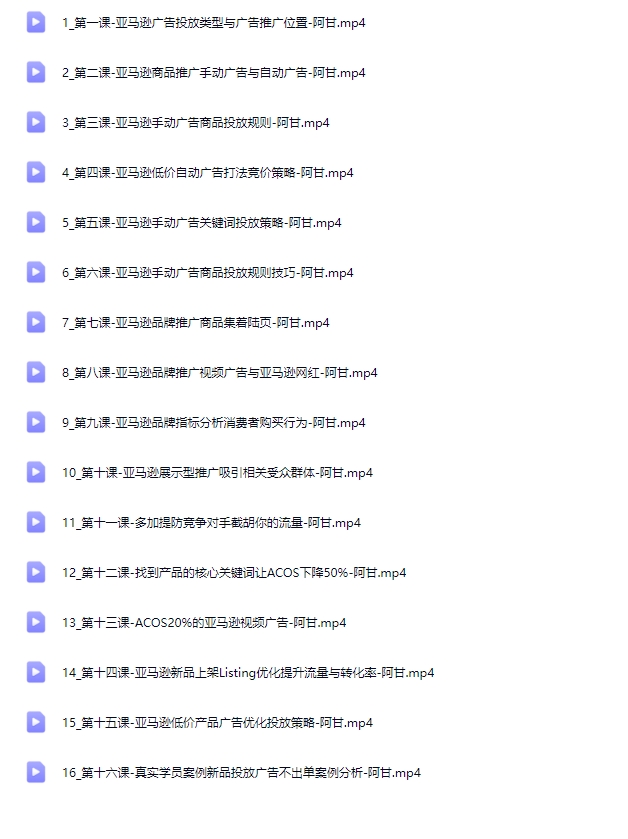Play 10 第十课 展示型推广吸引相关受众群体
The image size is (628, 839).
click(x=217, y=473)
